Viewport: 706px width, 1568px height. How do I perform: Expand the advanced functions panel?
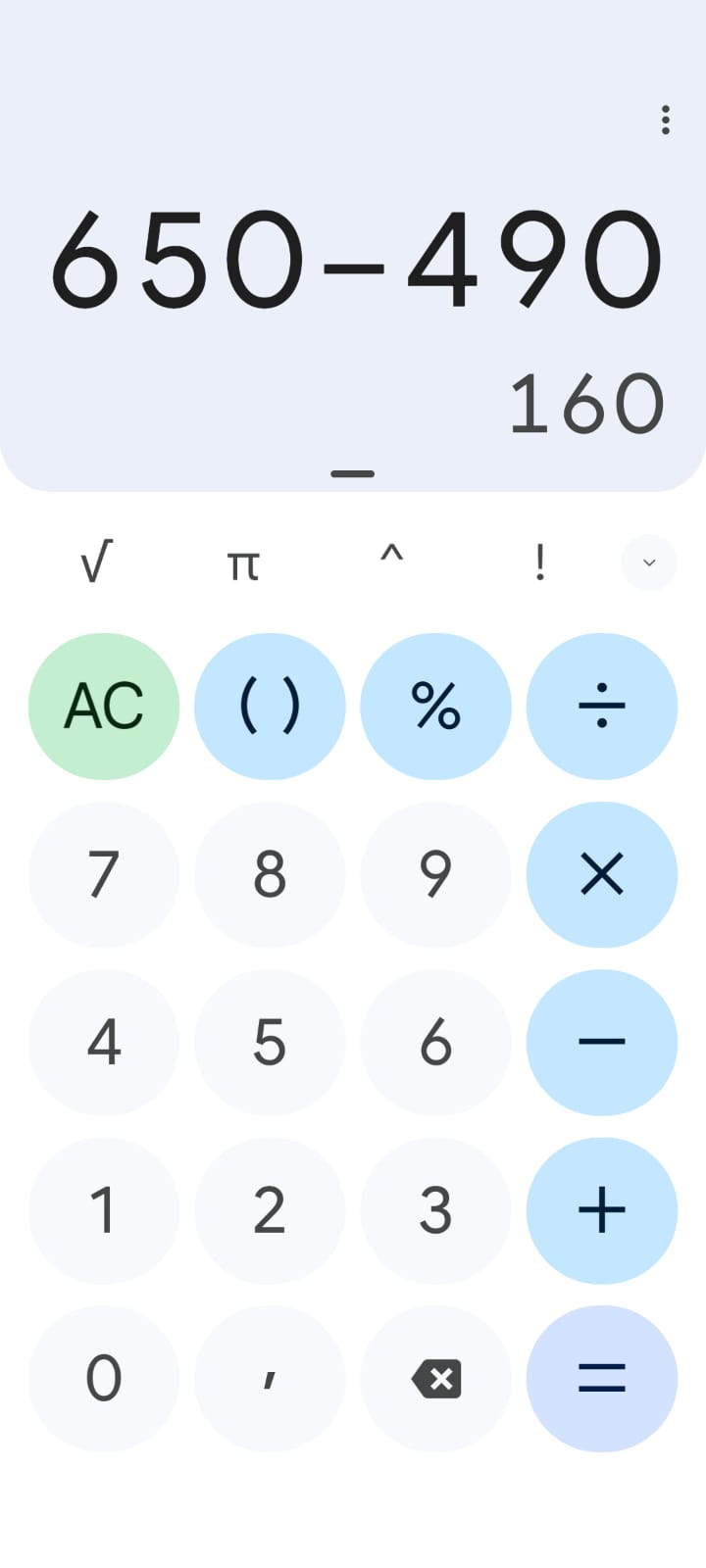648,563
